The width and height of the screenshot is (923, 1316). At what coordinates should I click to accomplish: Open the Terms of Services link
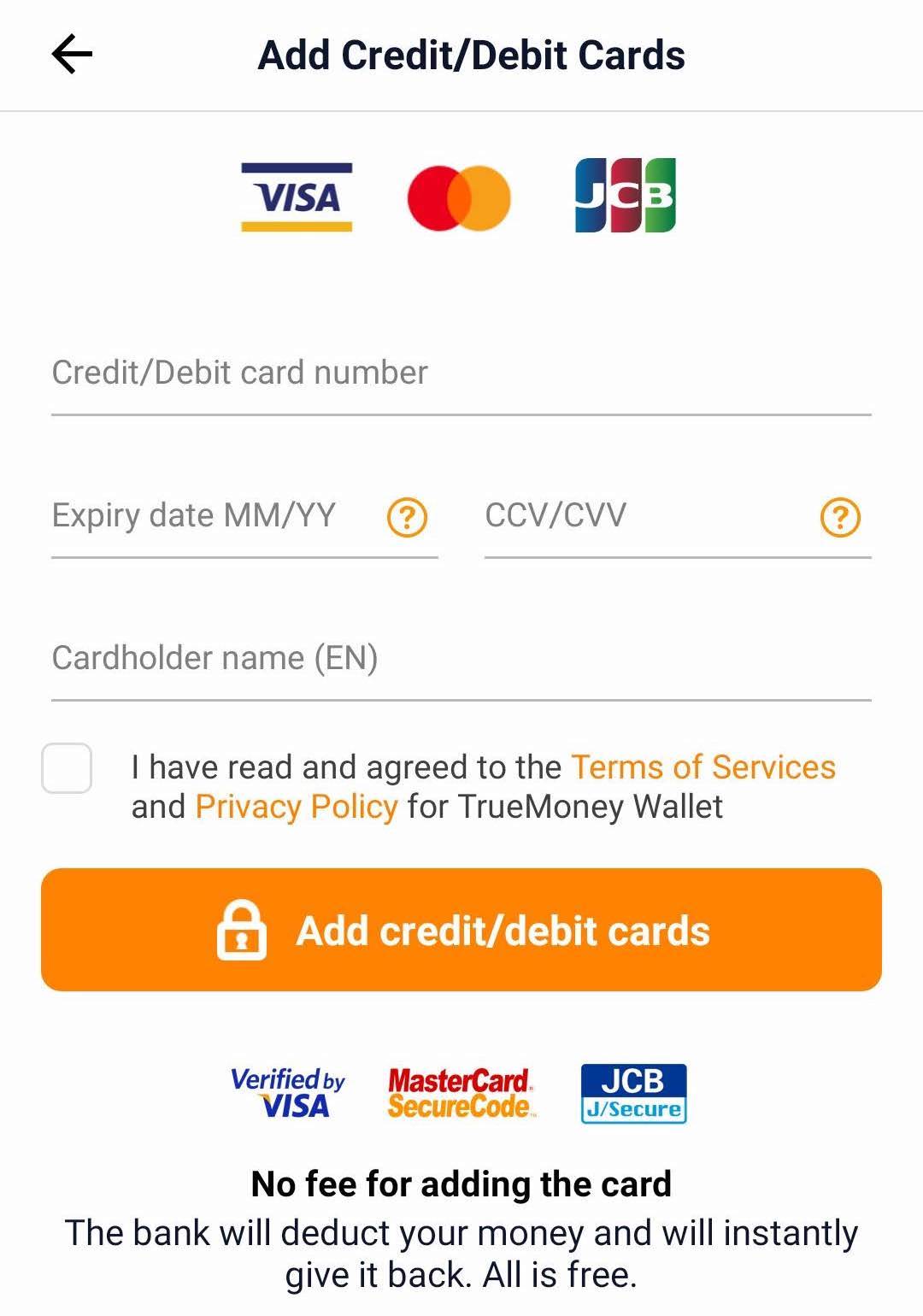tap(703, 767)
